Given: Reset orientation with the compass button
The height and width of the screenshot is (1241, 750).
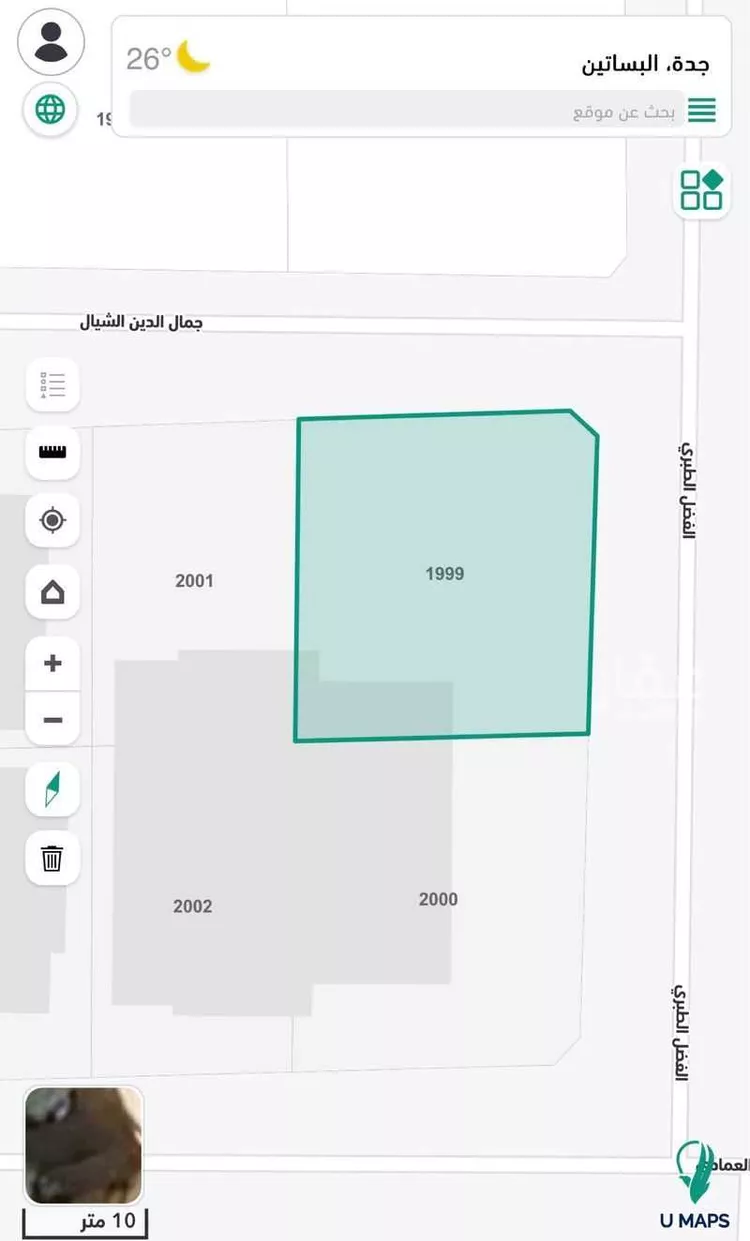Looking at the screenshot, I should coord(52,790).
